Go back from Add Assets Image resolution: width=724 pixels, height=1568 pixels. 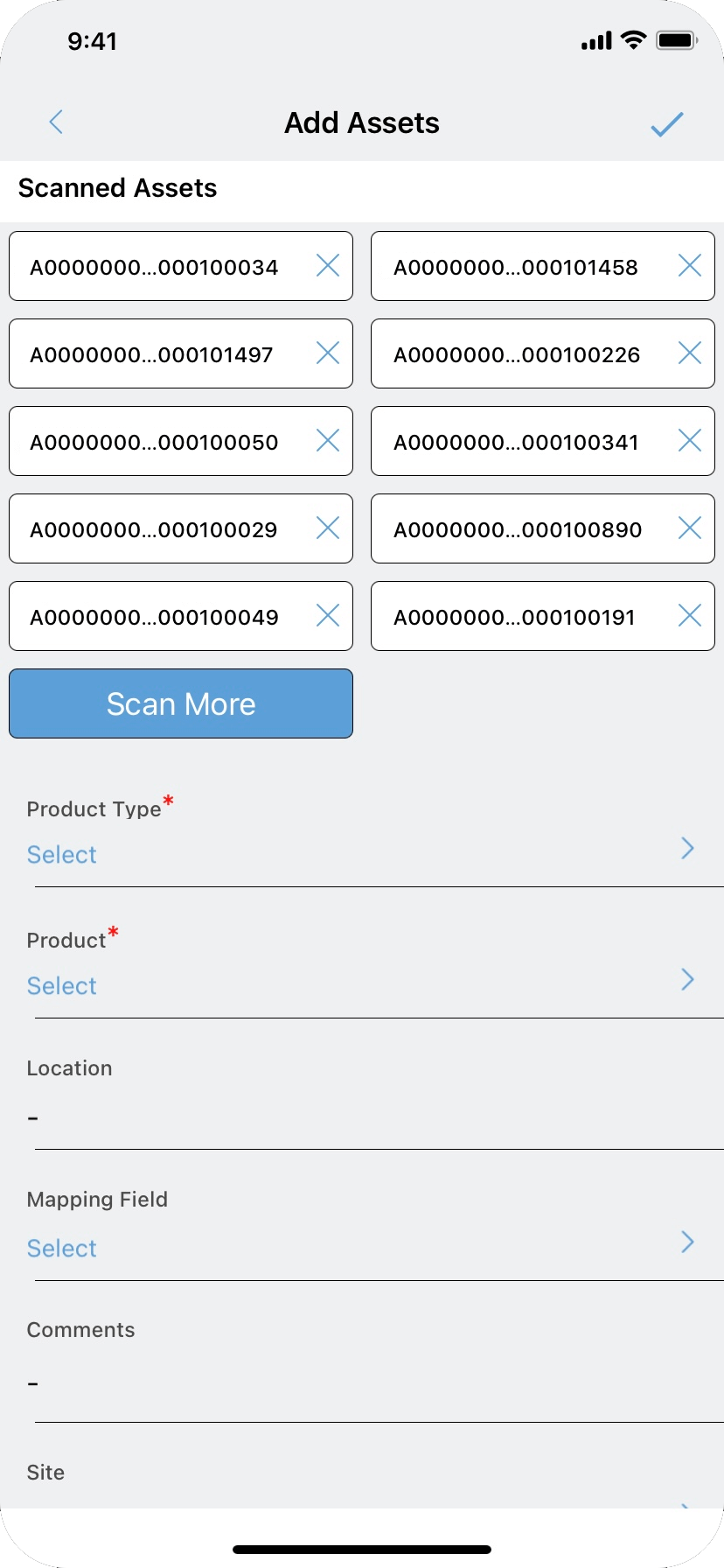coord(56,122)
